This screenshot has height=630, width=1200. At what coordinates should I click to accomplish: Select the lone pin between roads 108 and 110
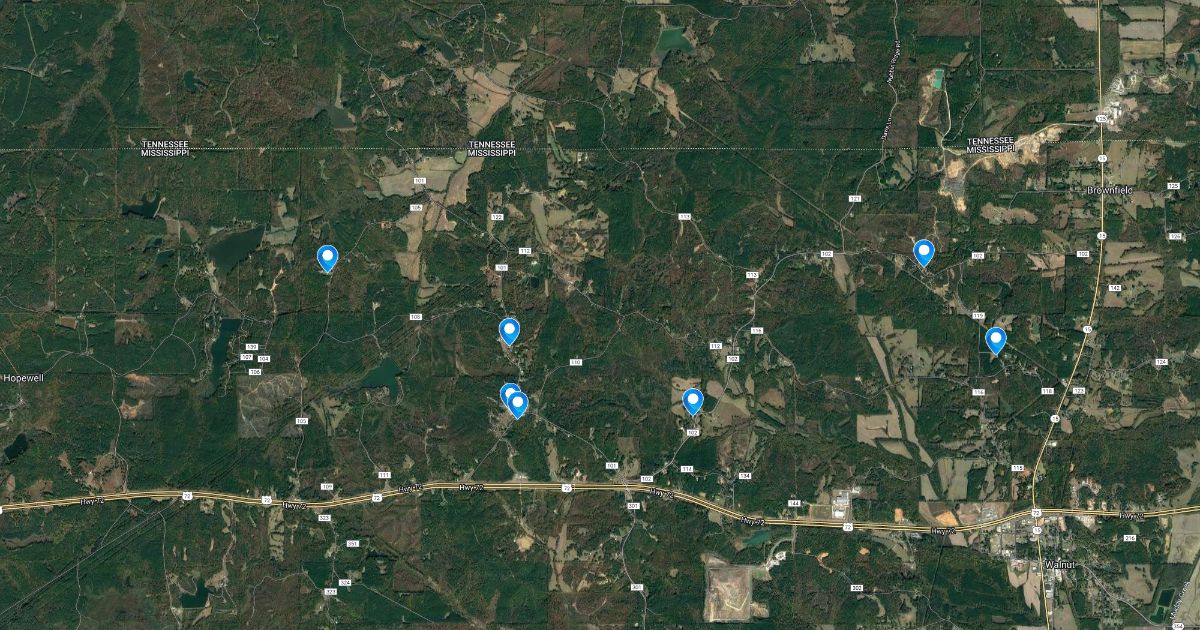(x=509, y=330)
